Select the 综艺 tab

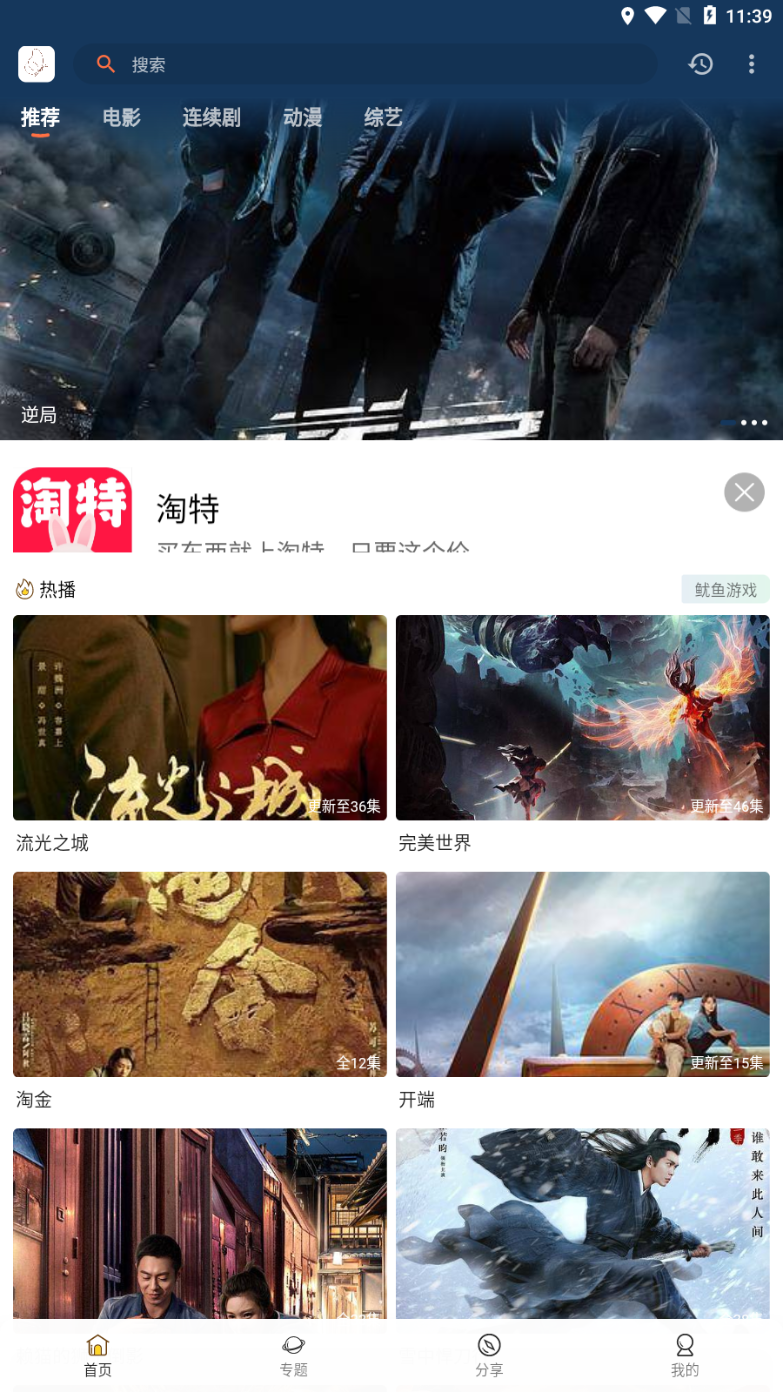[381, 117]
